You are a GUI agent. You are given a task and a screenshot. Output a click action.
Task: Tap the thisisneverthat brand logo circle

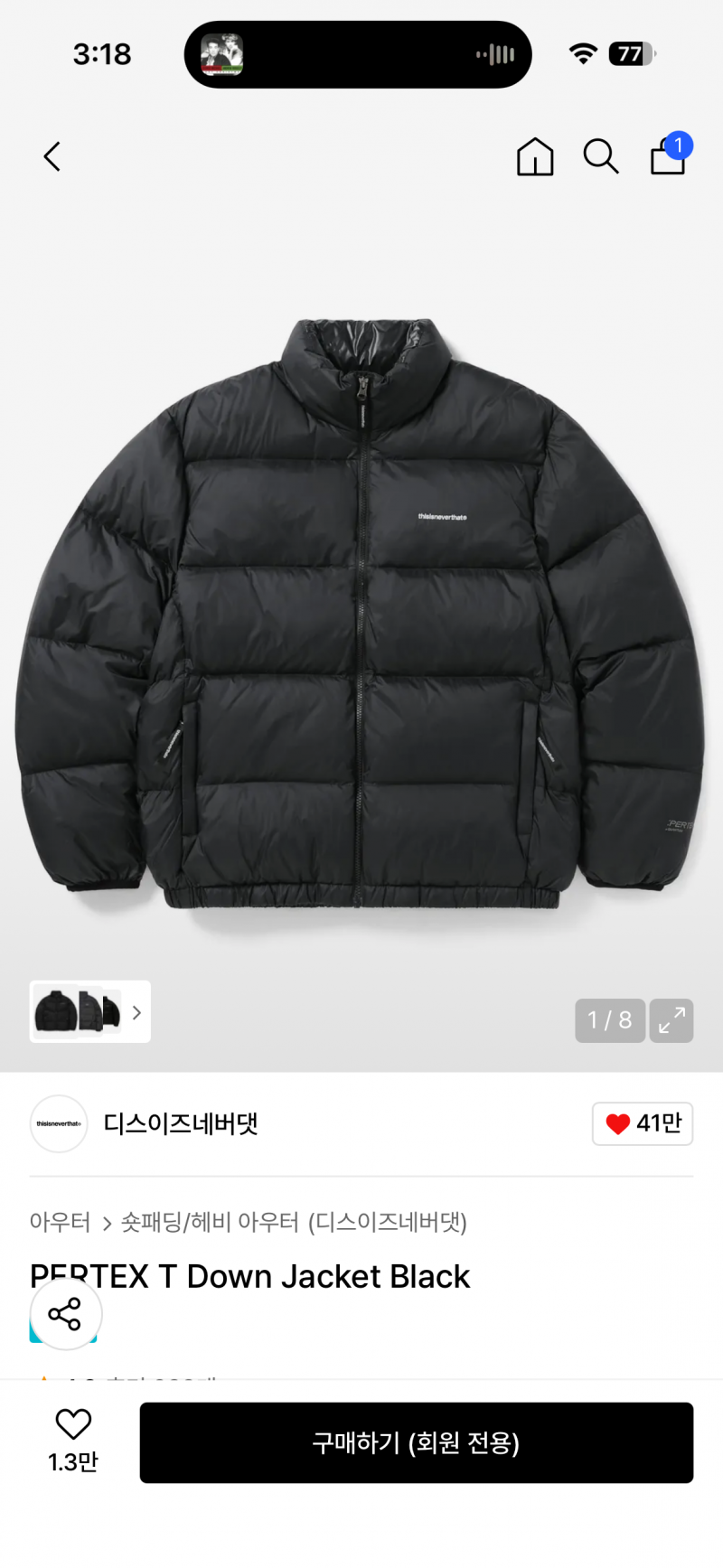pyautogui.click(x=59, y=1123)
